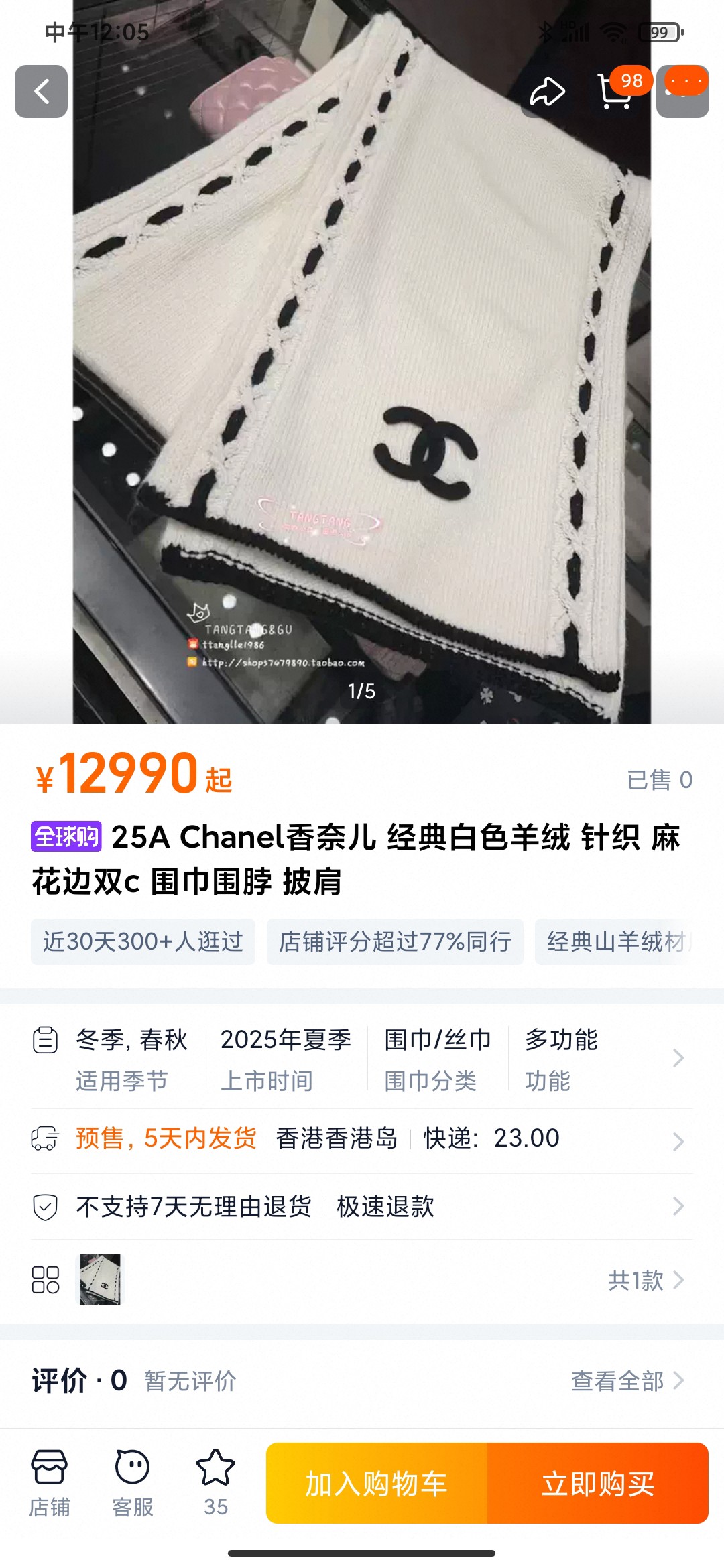The height and width of the screenshot is (1568, 724).
Task: Tap the 店铺评分超过77%同行 chip
Action: pyautogui.click(x=395, y=941)
